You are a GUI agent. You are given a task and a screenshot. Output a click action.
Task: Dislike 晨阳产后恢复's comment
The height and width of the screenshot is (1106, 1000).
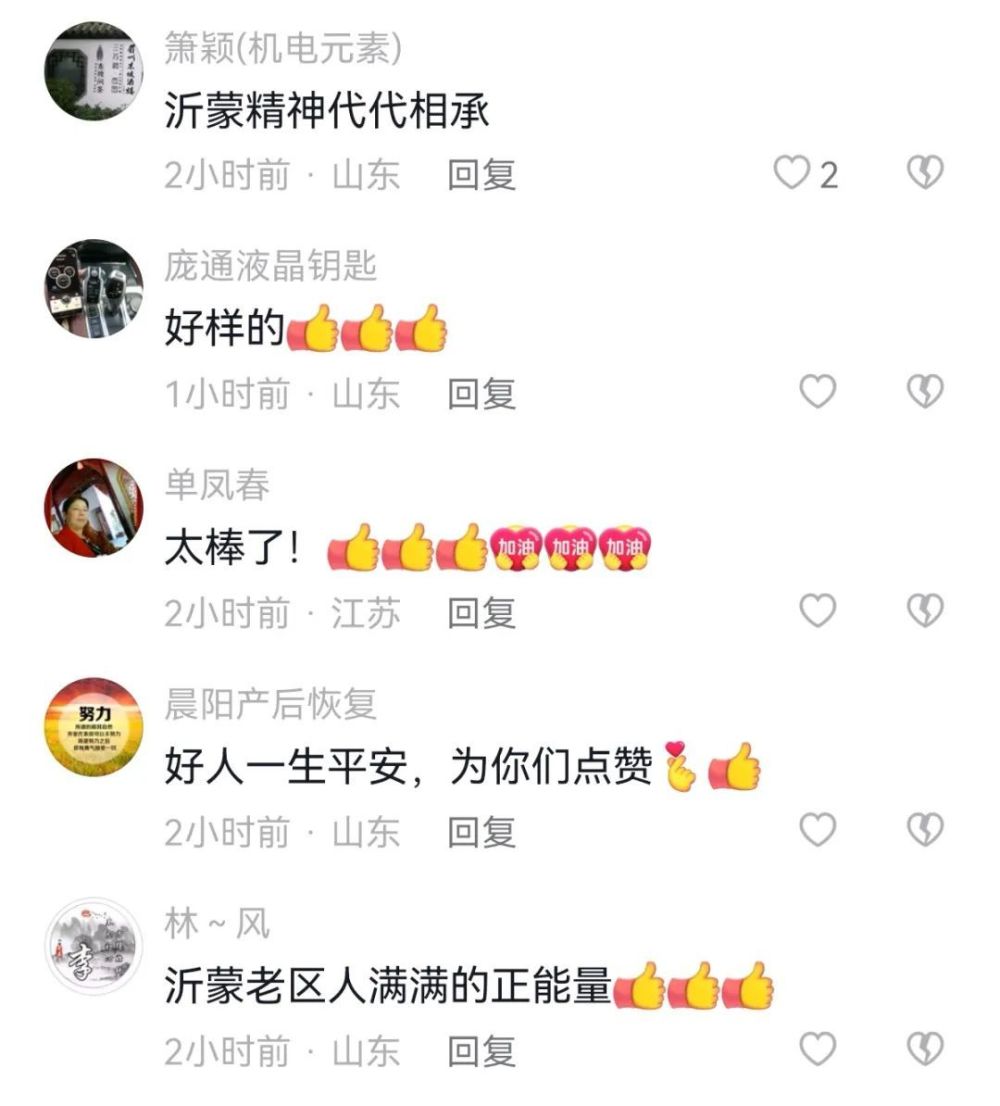pyautogui.click(x=925, y=829)
